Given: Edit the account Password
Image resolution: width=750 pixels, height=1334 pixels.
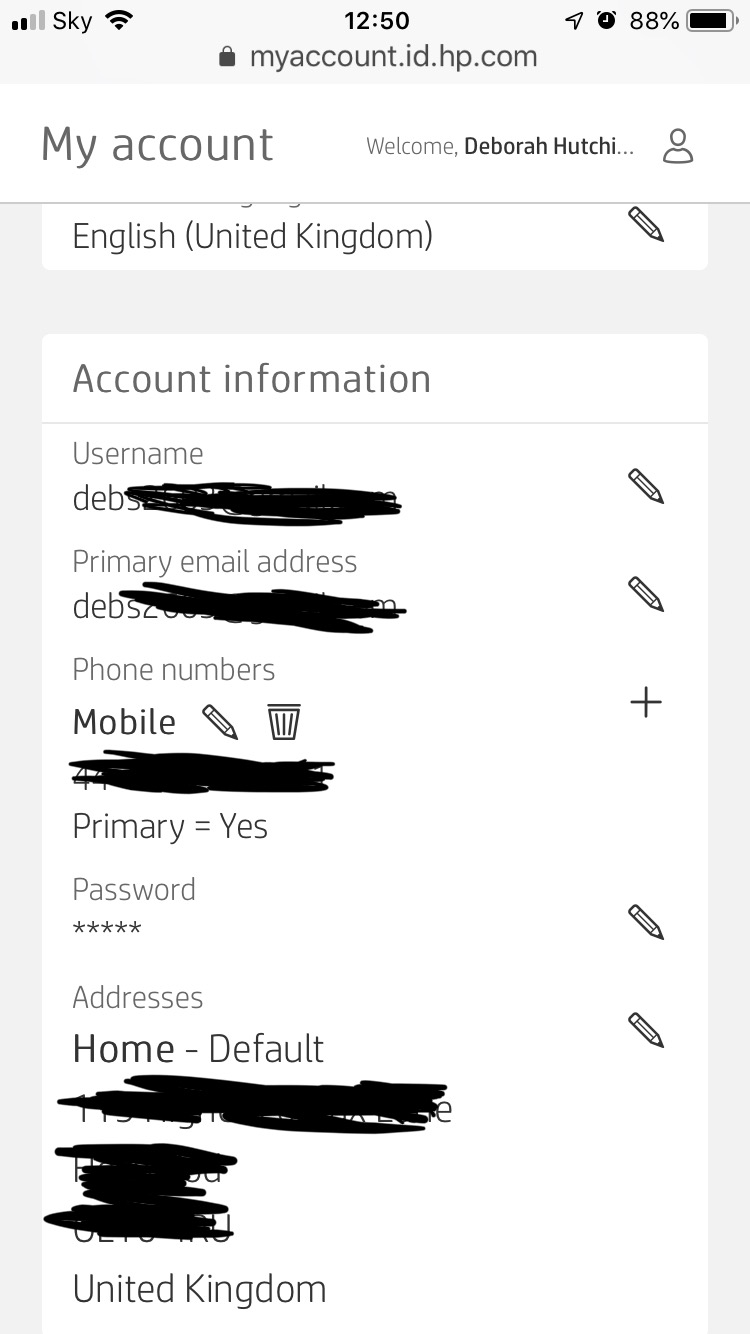Looking at the screenshot, I should 645,922.
